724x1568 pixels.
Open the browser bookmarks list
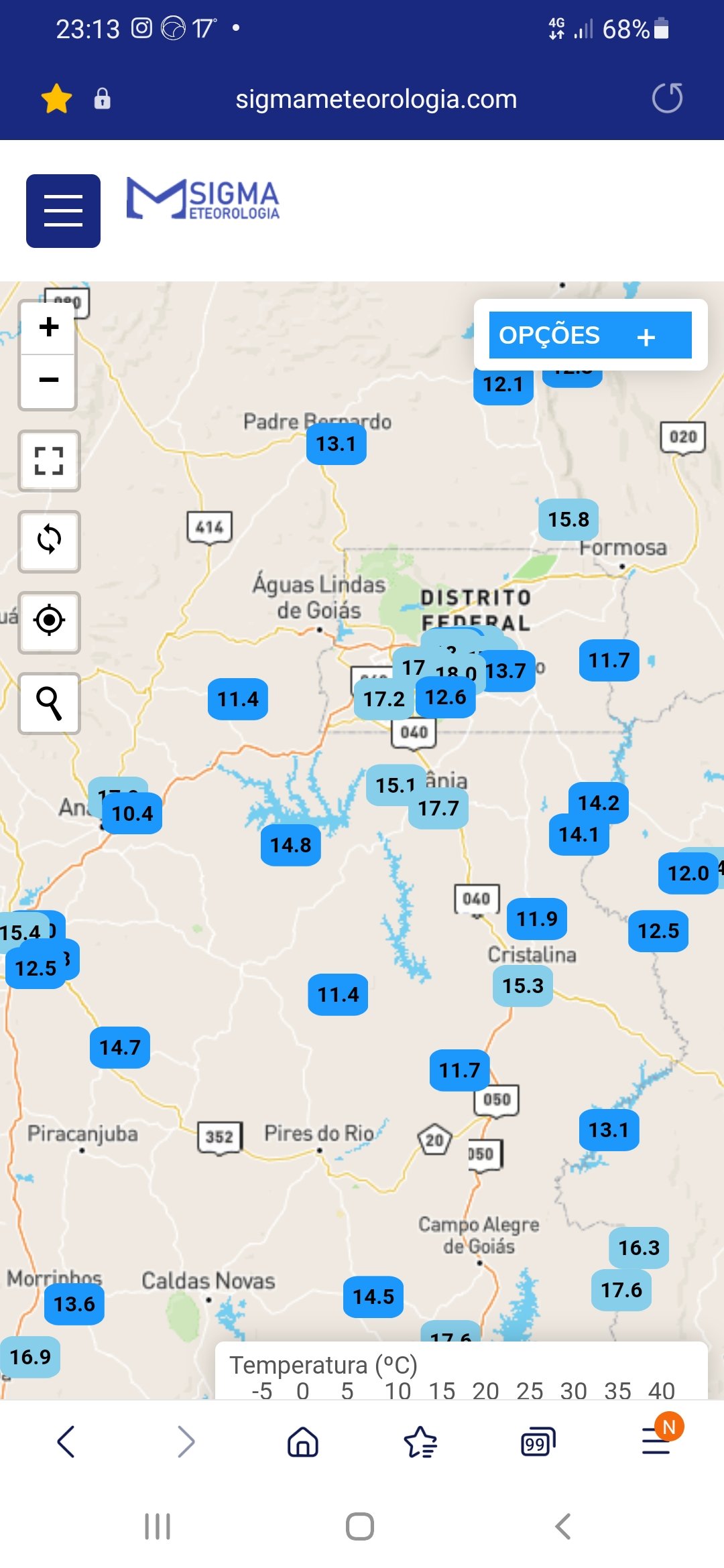point(420,1441)
